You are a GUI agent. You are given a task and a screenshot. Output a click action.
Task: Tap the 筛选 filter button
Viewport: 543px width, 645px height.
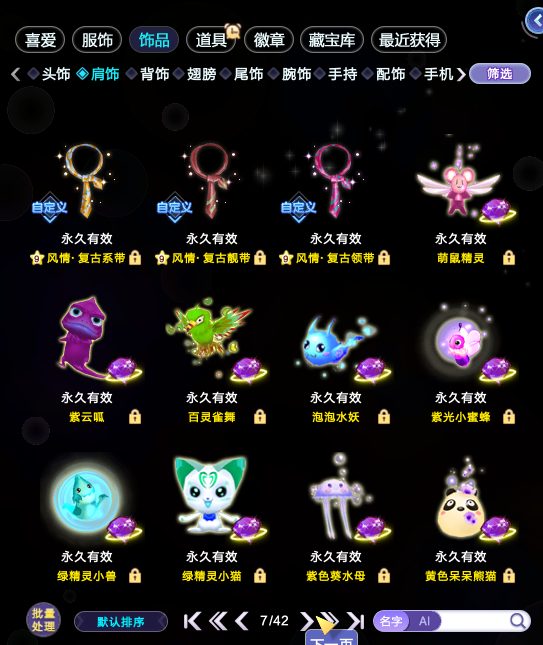(499, 74)
